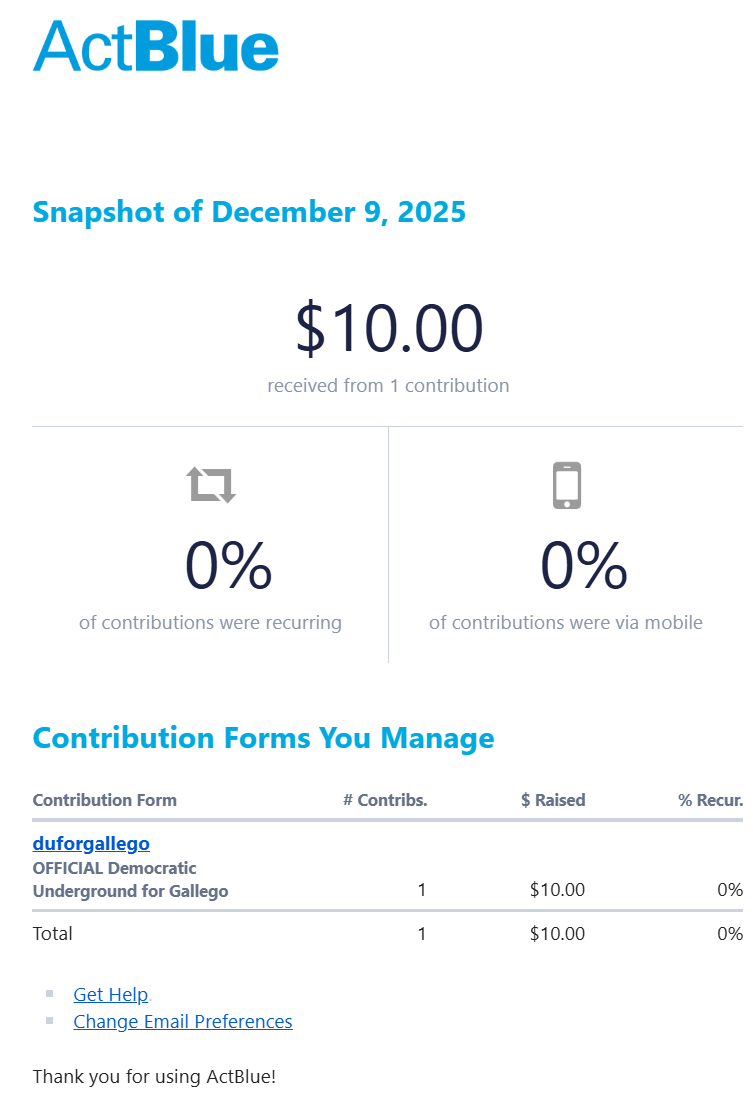This screenshot has width=753, height=1101.
Task: Tap the Get Help link
Action: pos(110,994)
